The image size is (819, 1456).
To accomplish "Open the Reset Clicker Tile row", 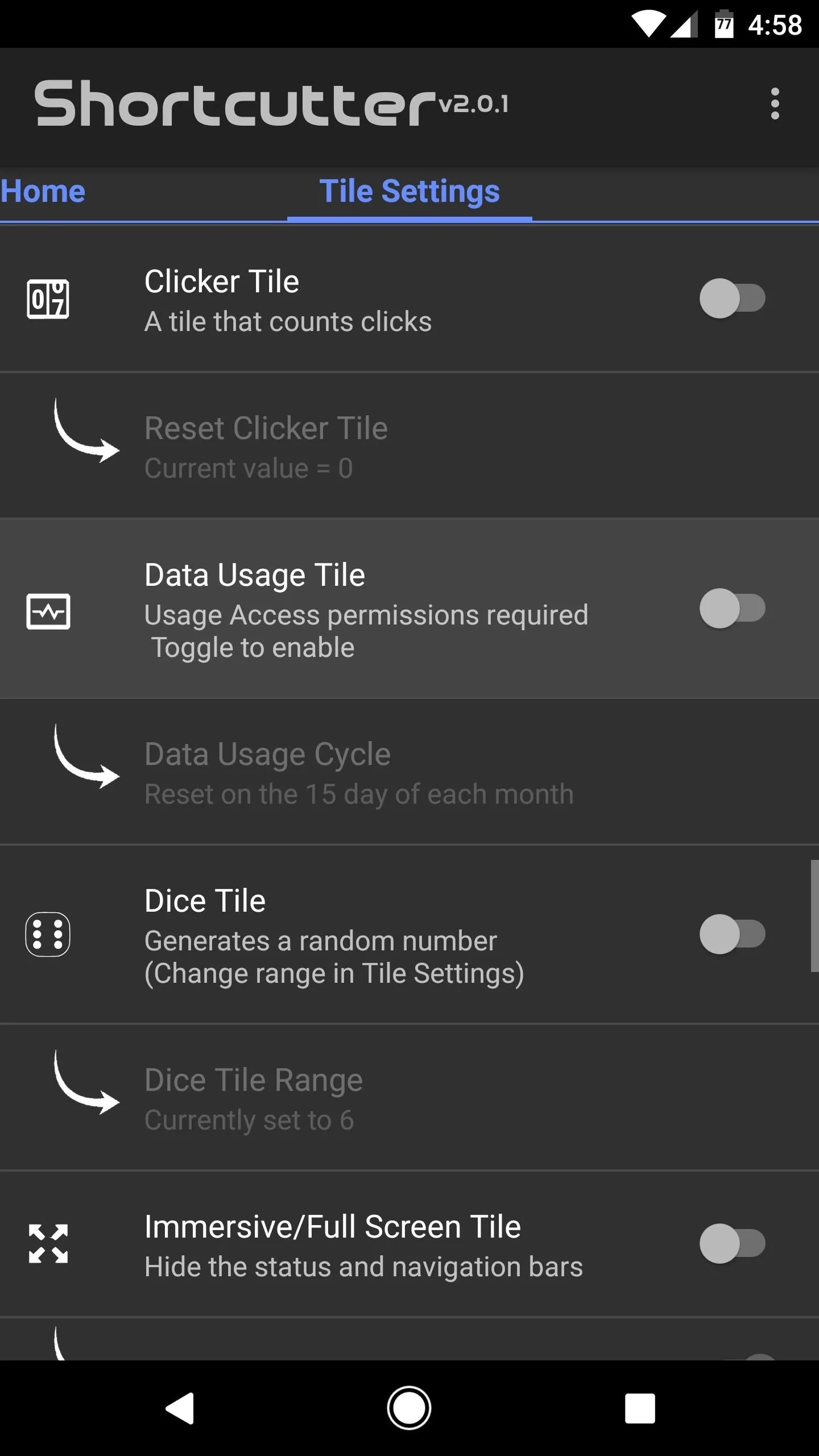I will click(409, 446).
